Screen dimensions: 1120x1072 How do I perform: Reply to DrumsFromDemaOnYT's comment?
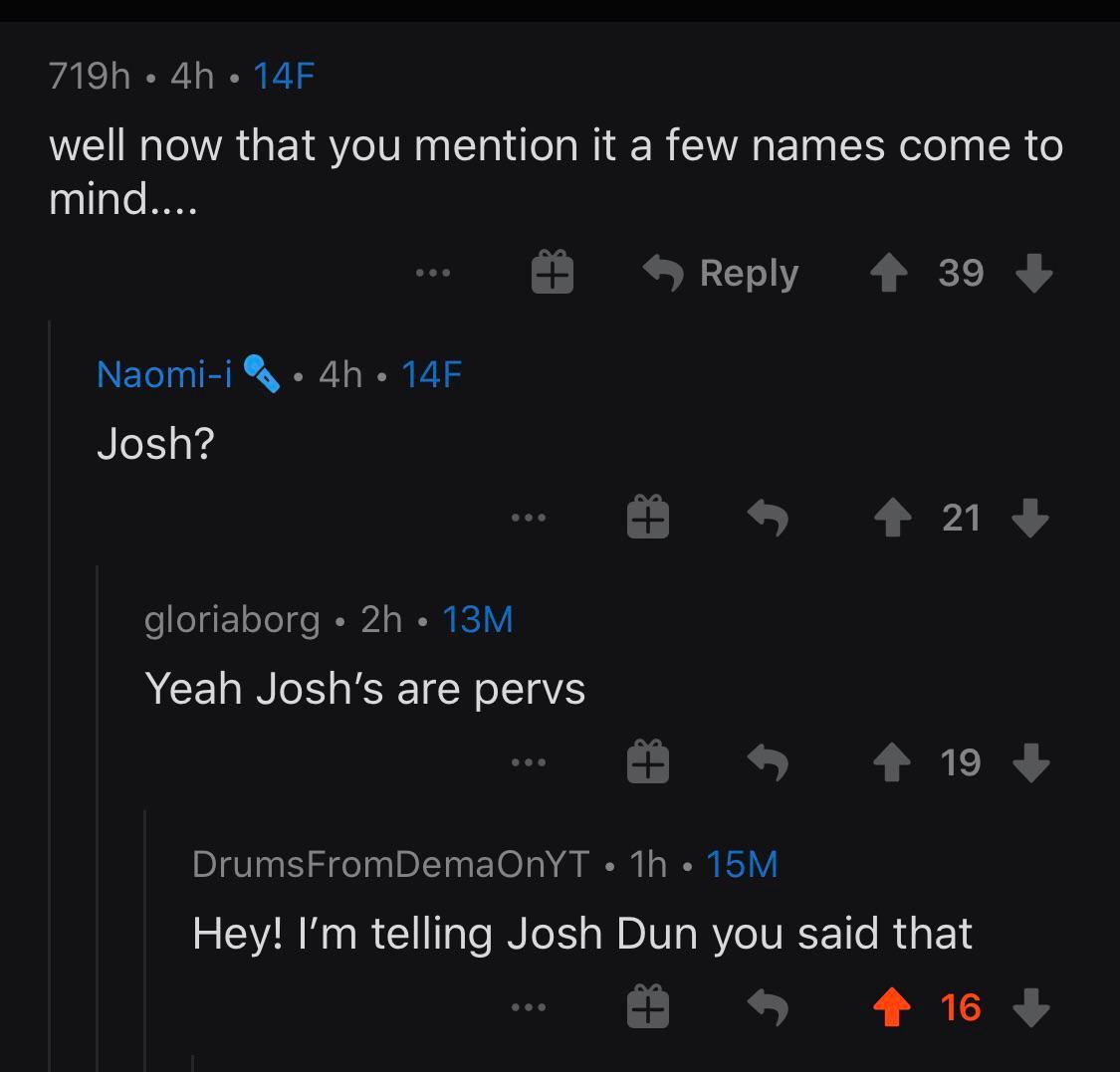coord(768,1008)
